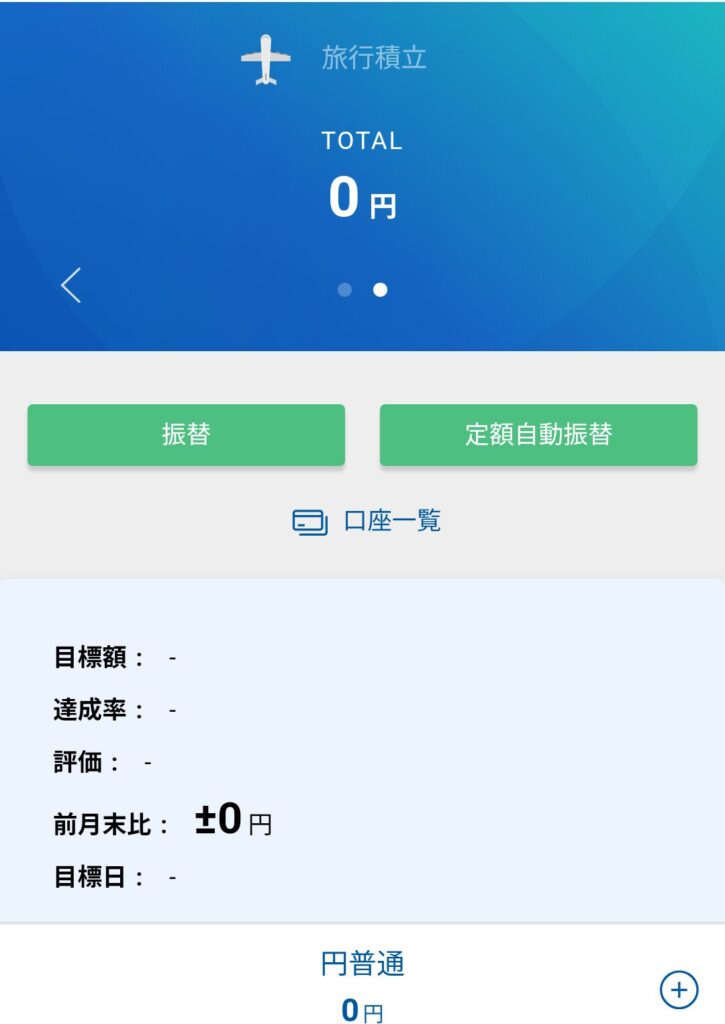The width and height of the screenshot is (725, 1024).
Task: Expand the 円普通 plus icon
Action: 679,990
